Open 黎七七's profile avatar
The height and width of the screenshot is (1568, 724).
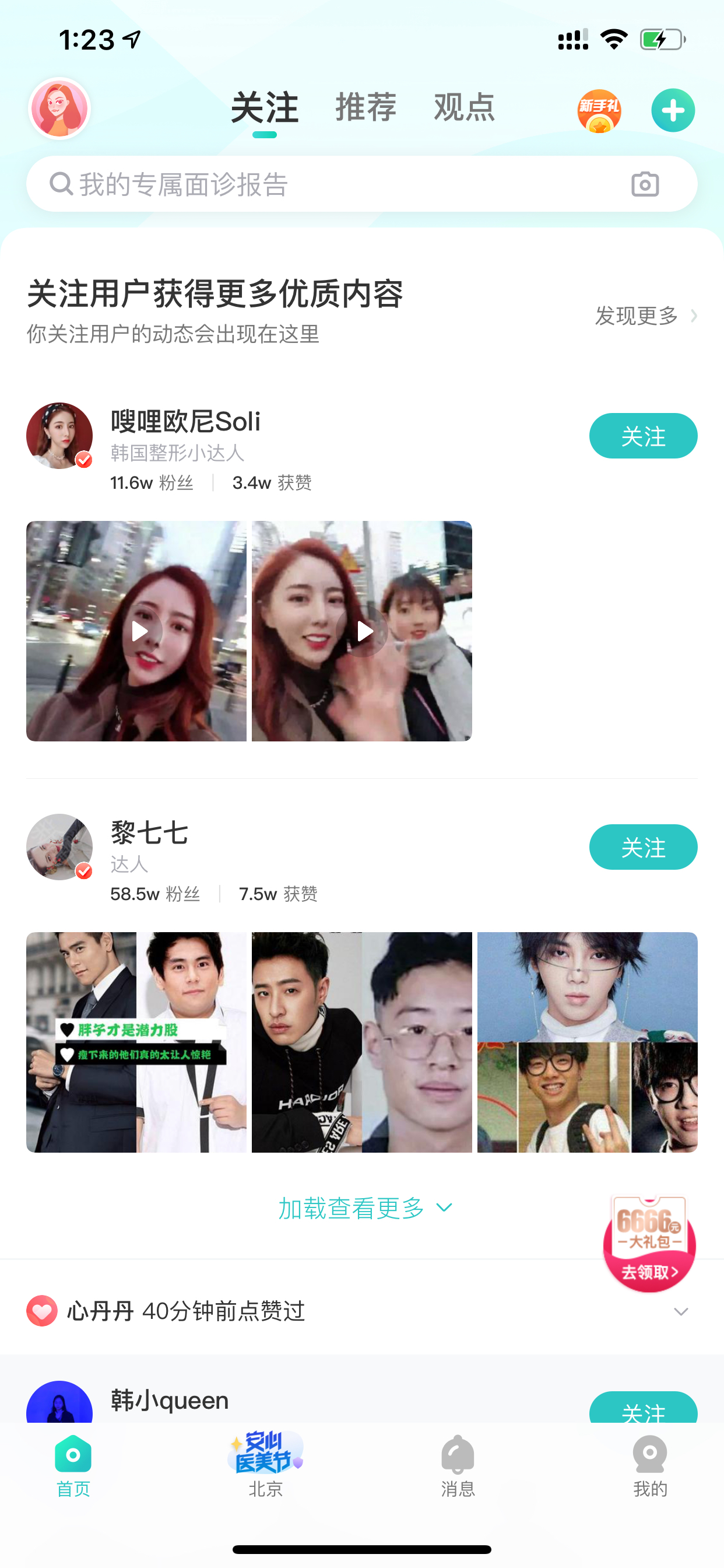(x=59, y=846)
